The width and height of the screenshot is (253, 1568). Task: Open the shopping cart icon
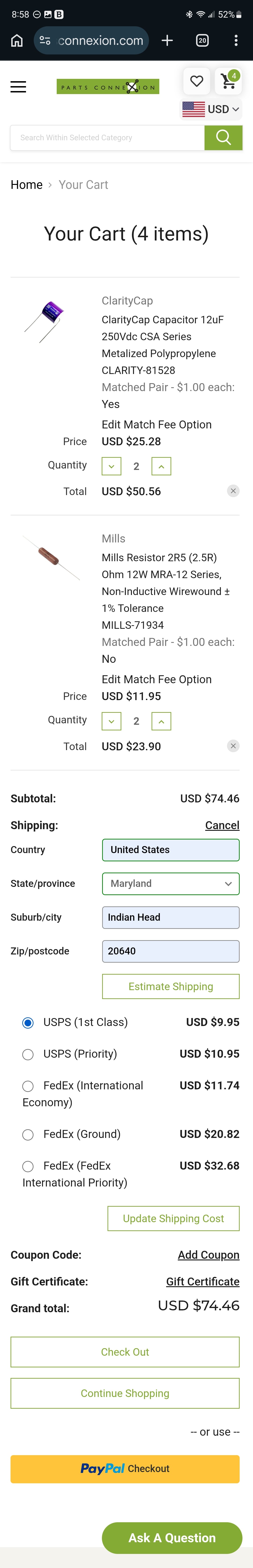pos(229,81)
